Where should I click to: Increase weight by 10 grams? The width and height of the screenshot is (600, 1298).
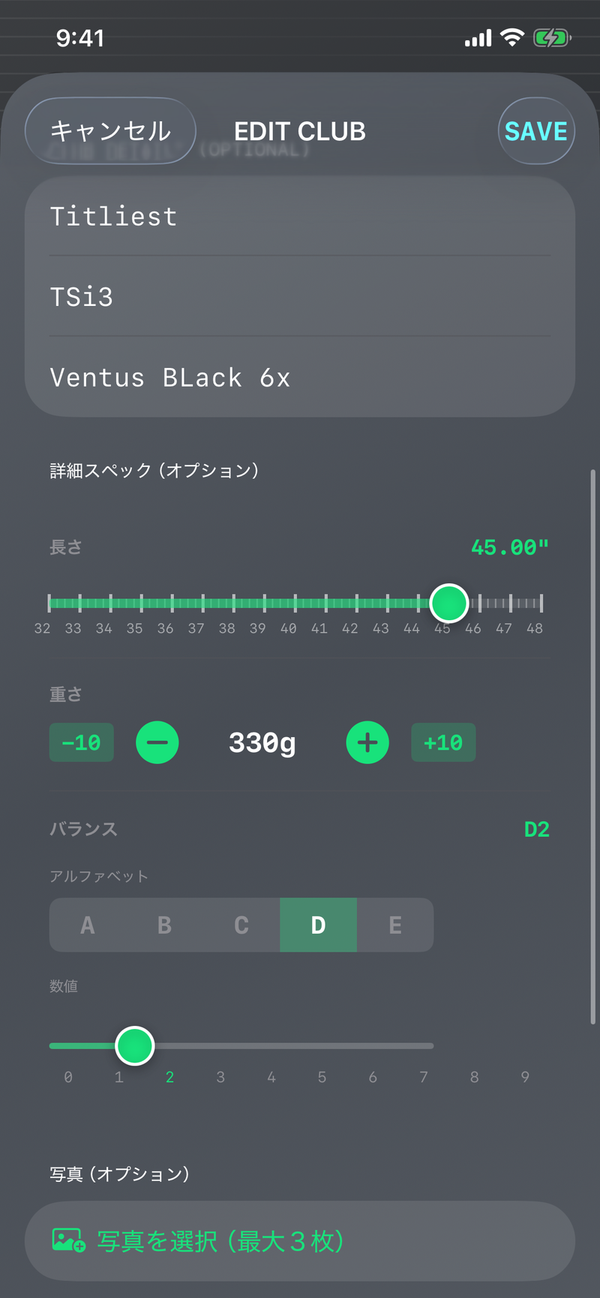pyautogui.click(x=443, y=743)
